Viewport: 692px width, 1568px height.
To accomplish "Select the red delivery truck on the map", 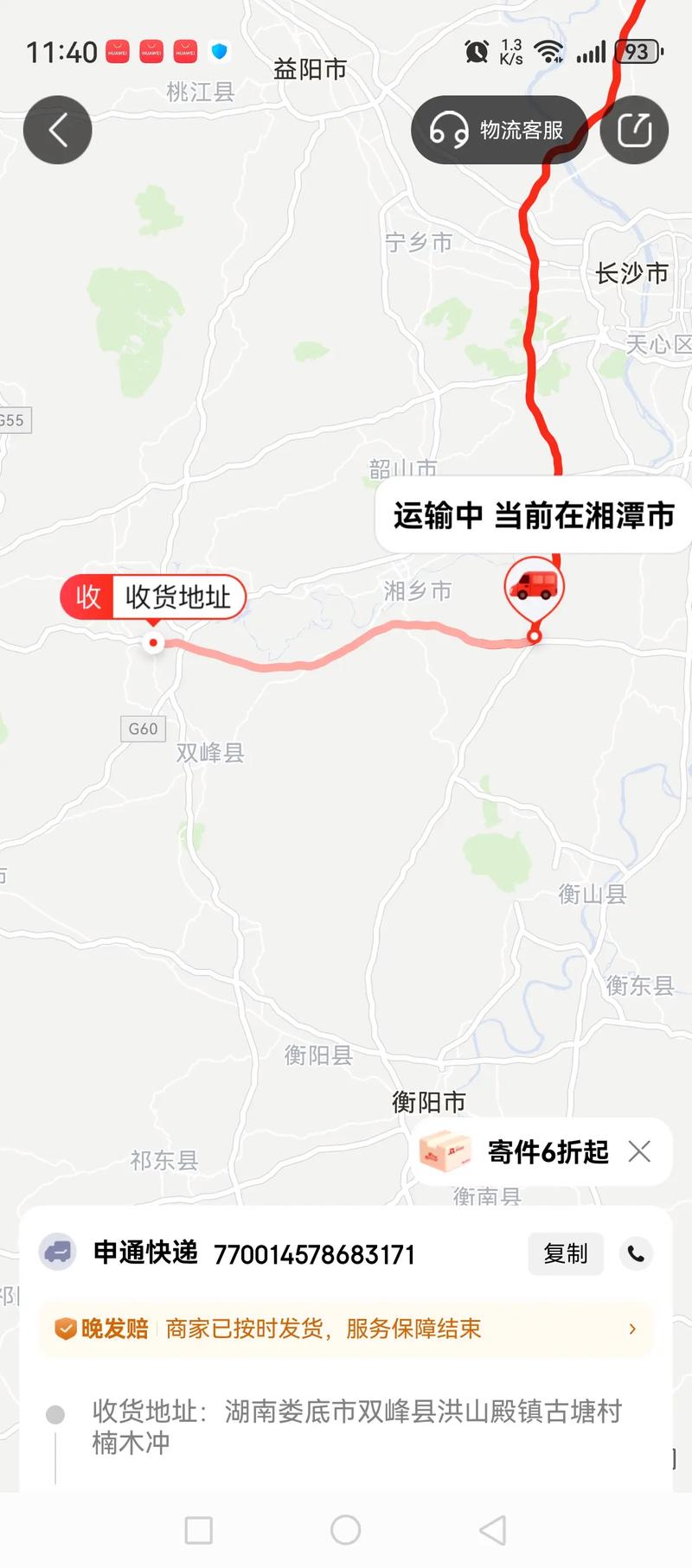I will (534, 586).
